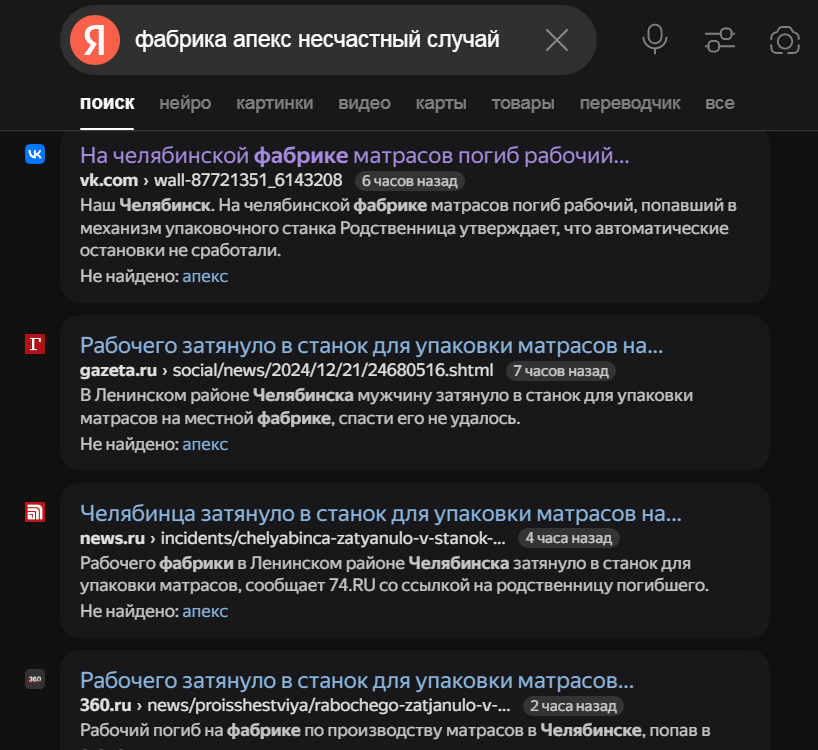This screenshot has height=750, width=818.
Task: Open the gazeta.ru search result
Action: click(x=371, y=345)
